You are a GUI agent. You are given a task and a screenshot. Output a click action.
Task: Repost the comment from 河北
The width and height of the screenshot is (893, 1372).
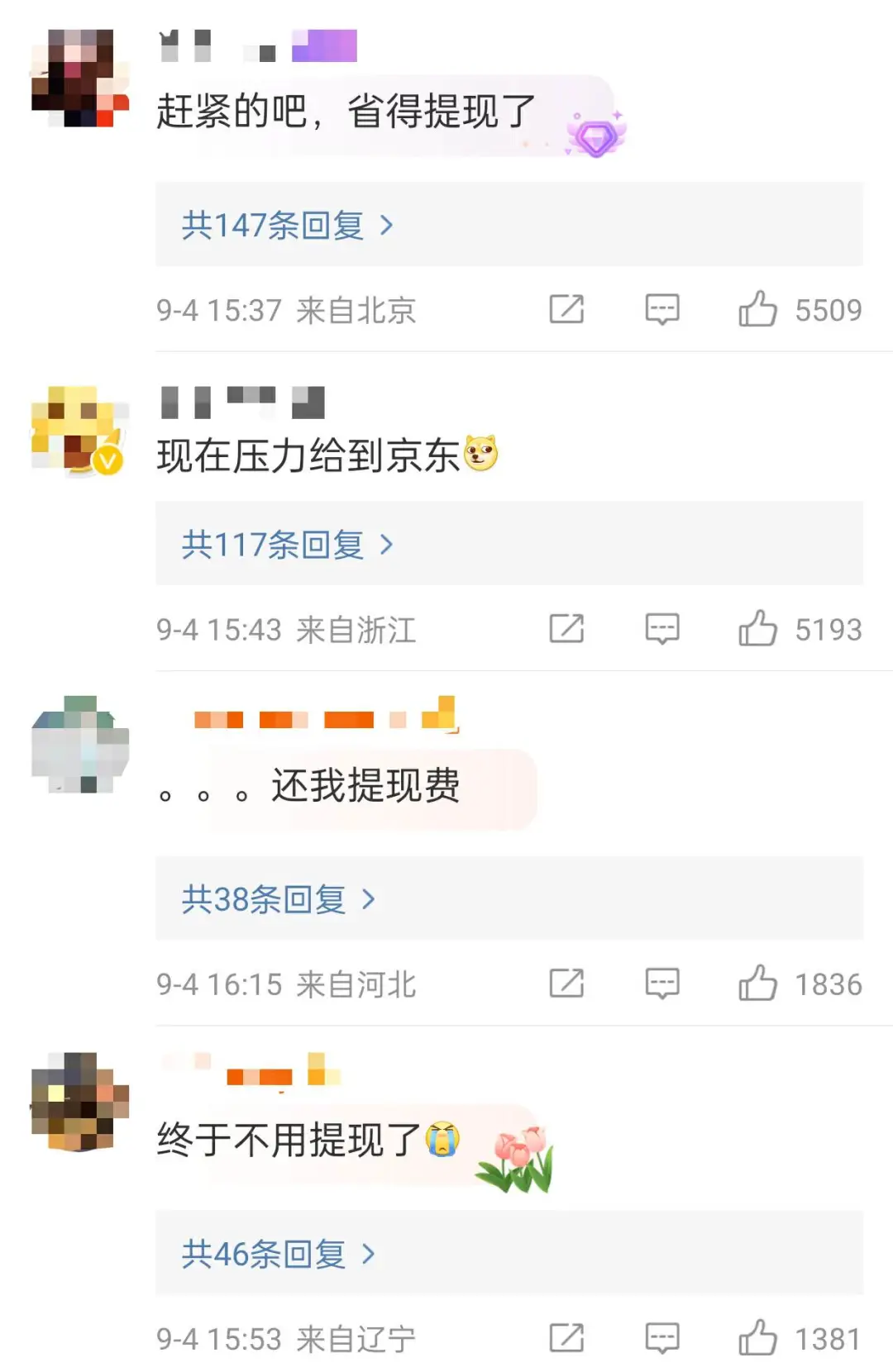[566, 984]
